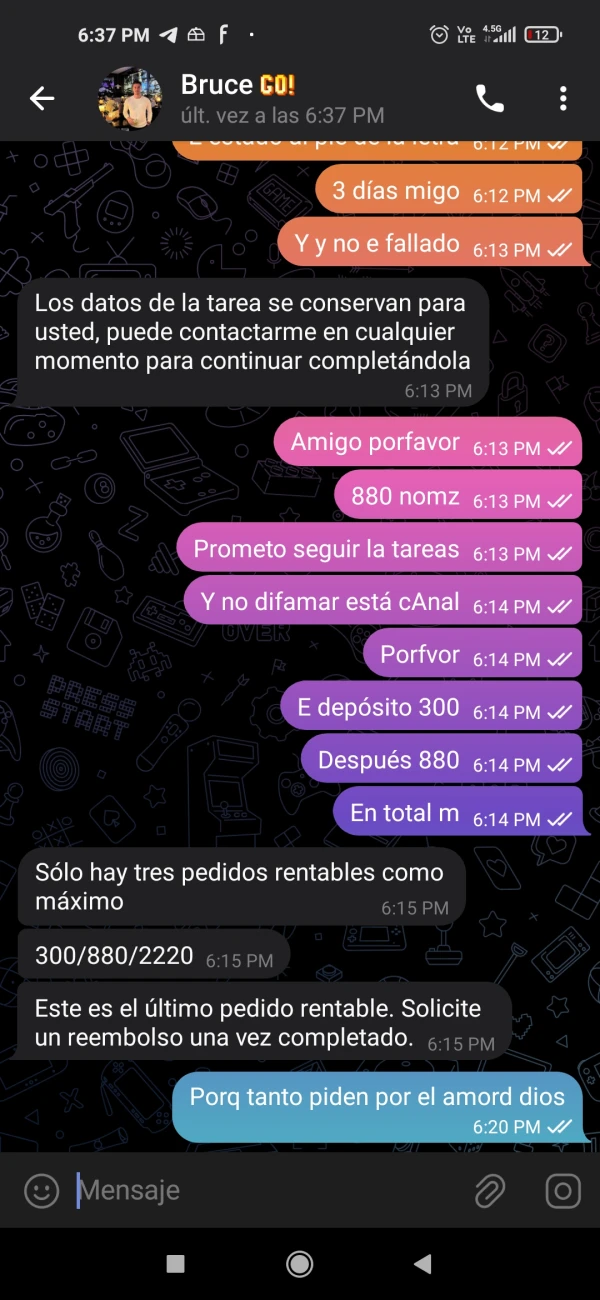Open the three-dot overflow menu

563,98
